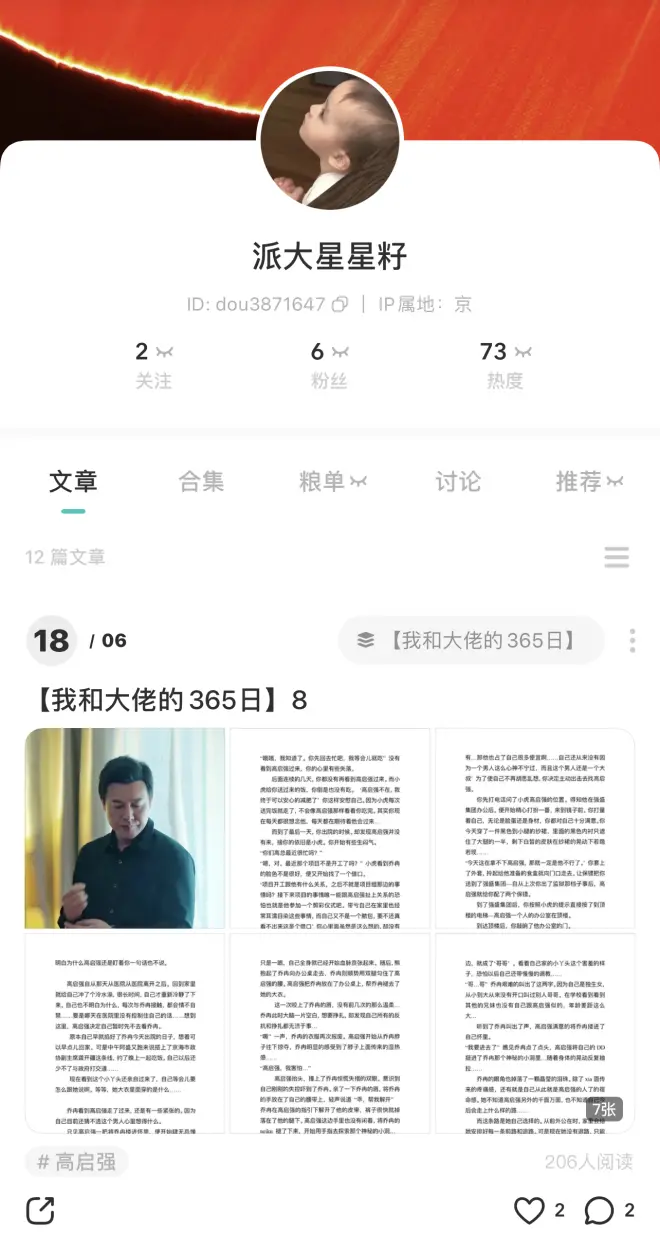Open the 【我和大佬的365日】 collection chip

tap(471, 640)
